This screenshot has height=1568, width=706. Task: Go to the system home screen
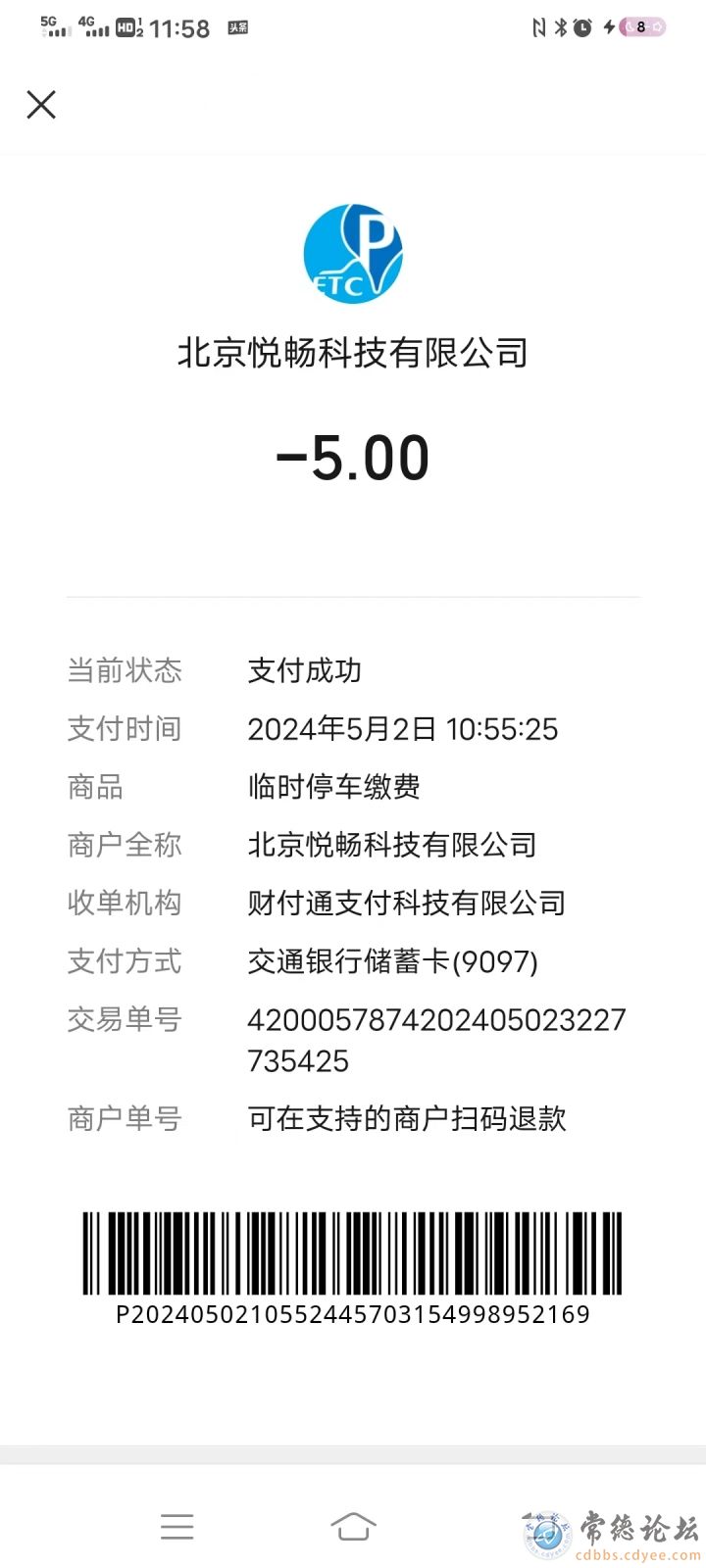click(353, 1526)
